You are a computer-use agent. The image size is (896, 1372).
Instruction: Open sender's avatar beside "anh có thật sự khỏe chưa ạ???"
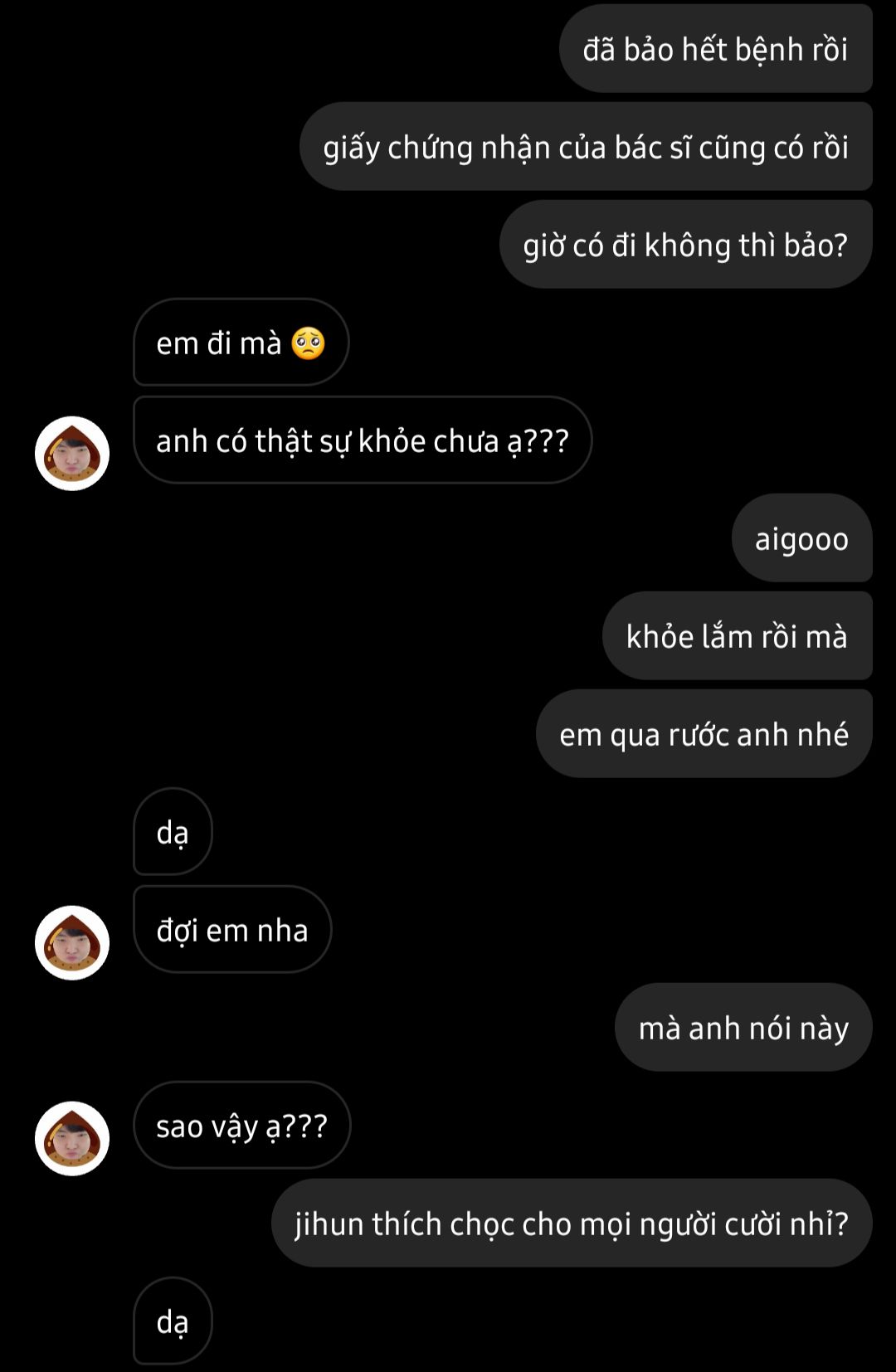72,453
